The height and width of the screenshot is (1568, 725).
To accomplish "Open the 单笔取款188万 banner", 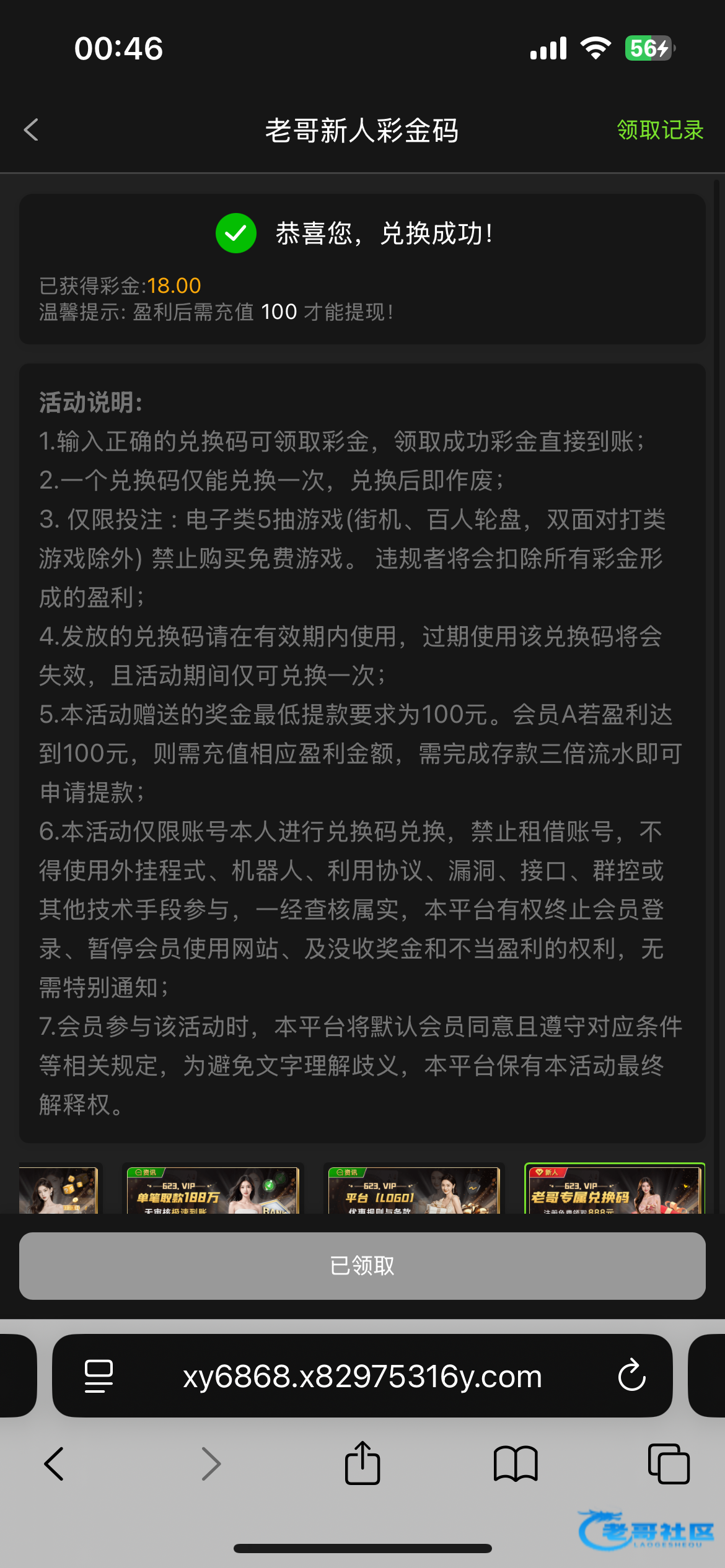I will [213, 1190].
